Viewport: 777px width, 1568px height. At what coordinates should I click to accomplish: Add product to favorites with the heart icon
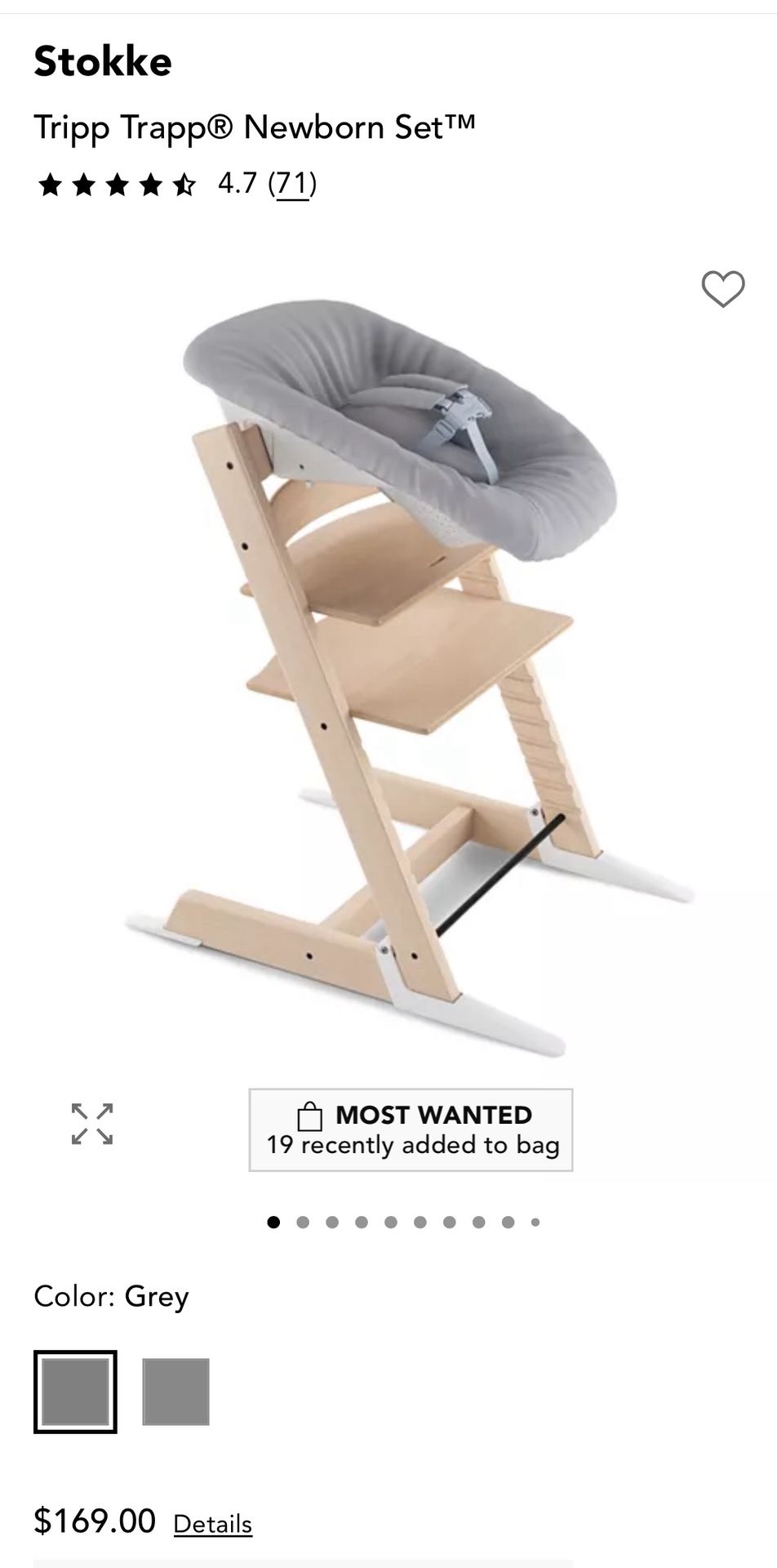[723, 289]
